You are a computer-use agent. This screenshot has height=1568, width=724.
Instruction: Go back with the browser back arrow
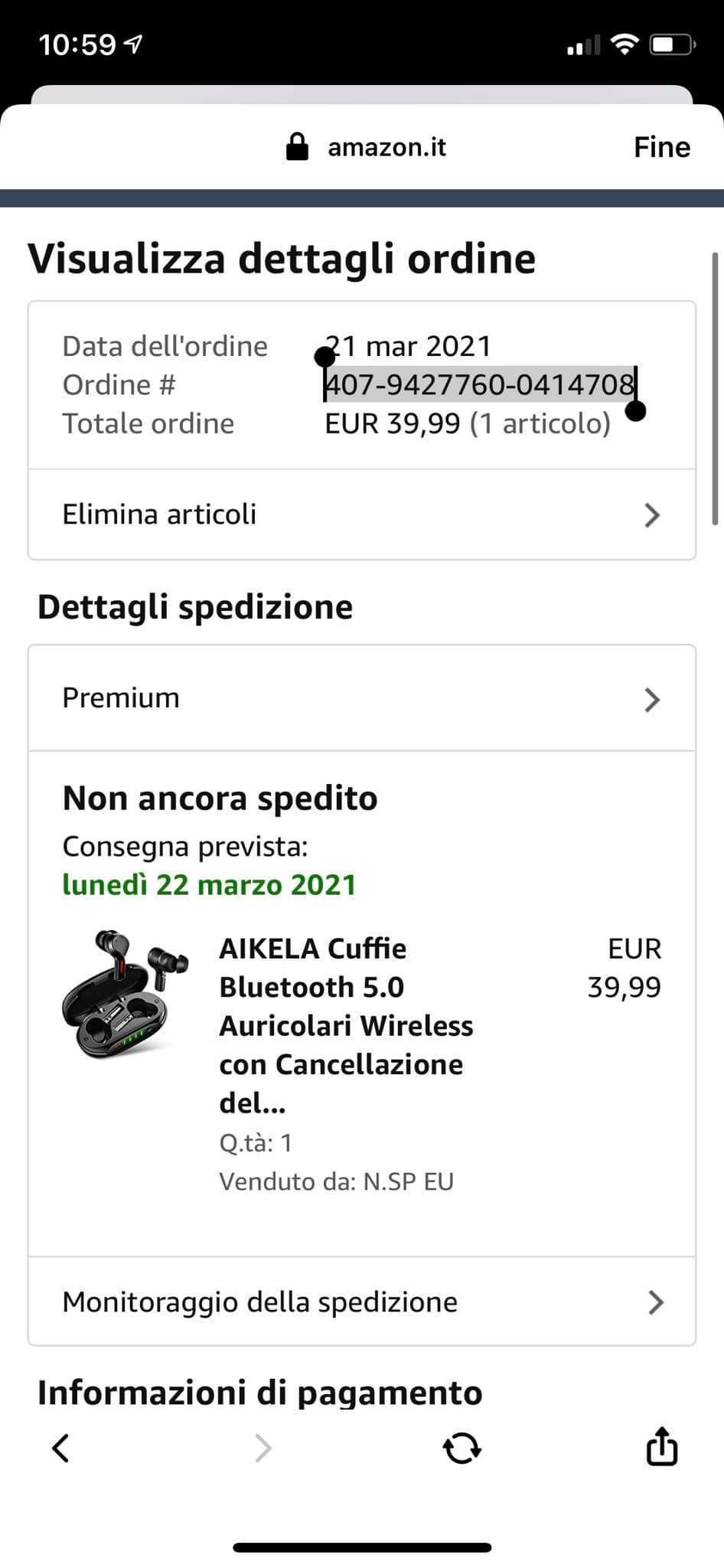point(60,1449)
